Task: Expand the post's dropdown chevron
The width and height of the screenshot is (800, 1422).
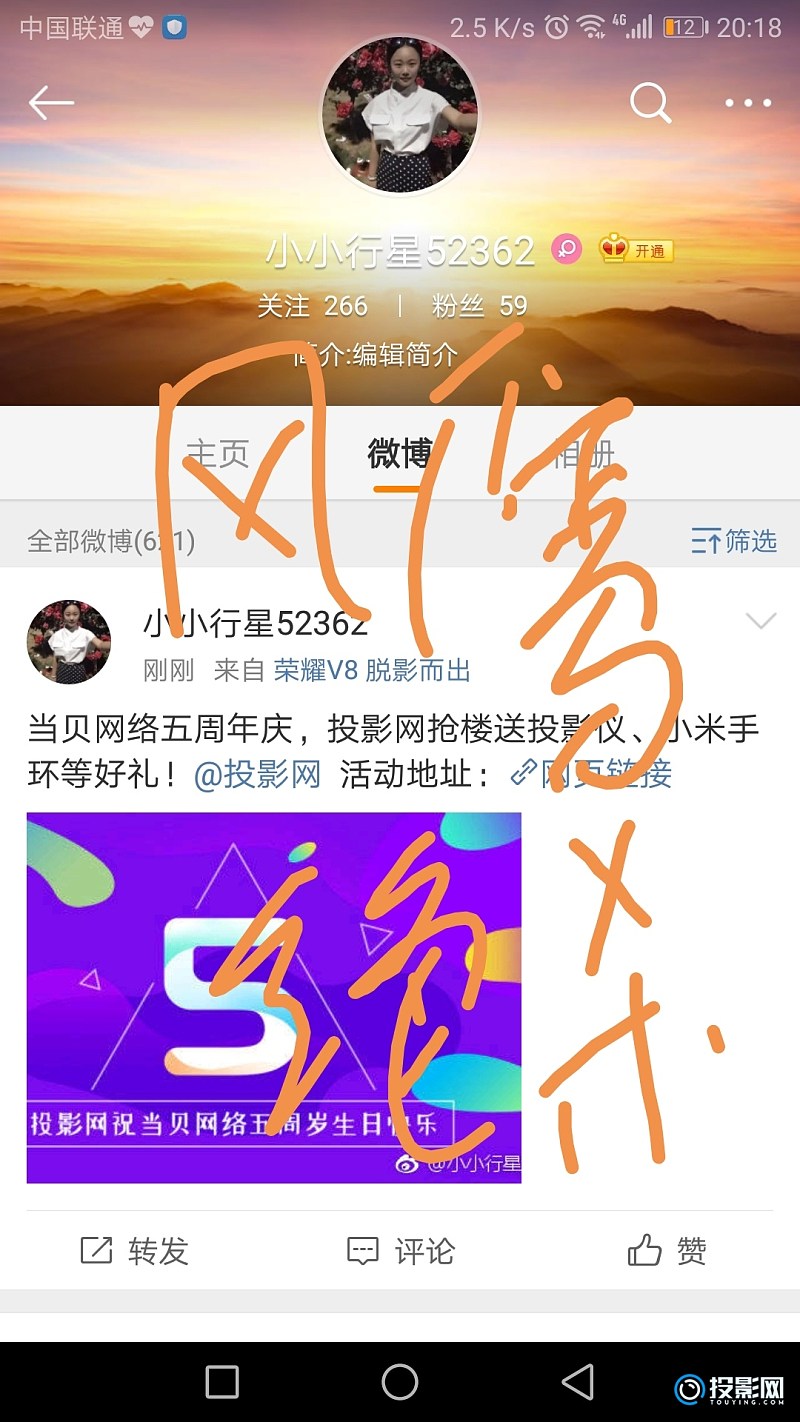Action: click(761, 622)
